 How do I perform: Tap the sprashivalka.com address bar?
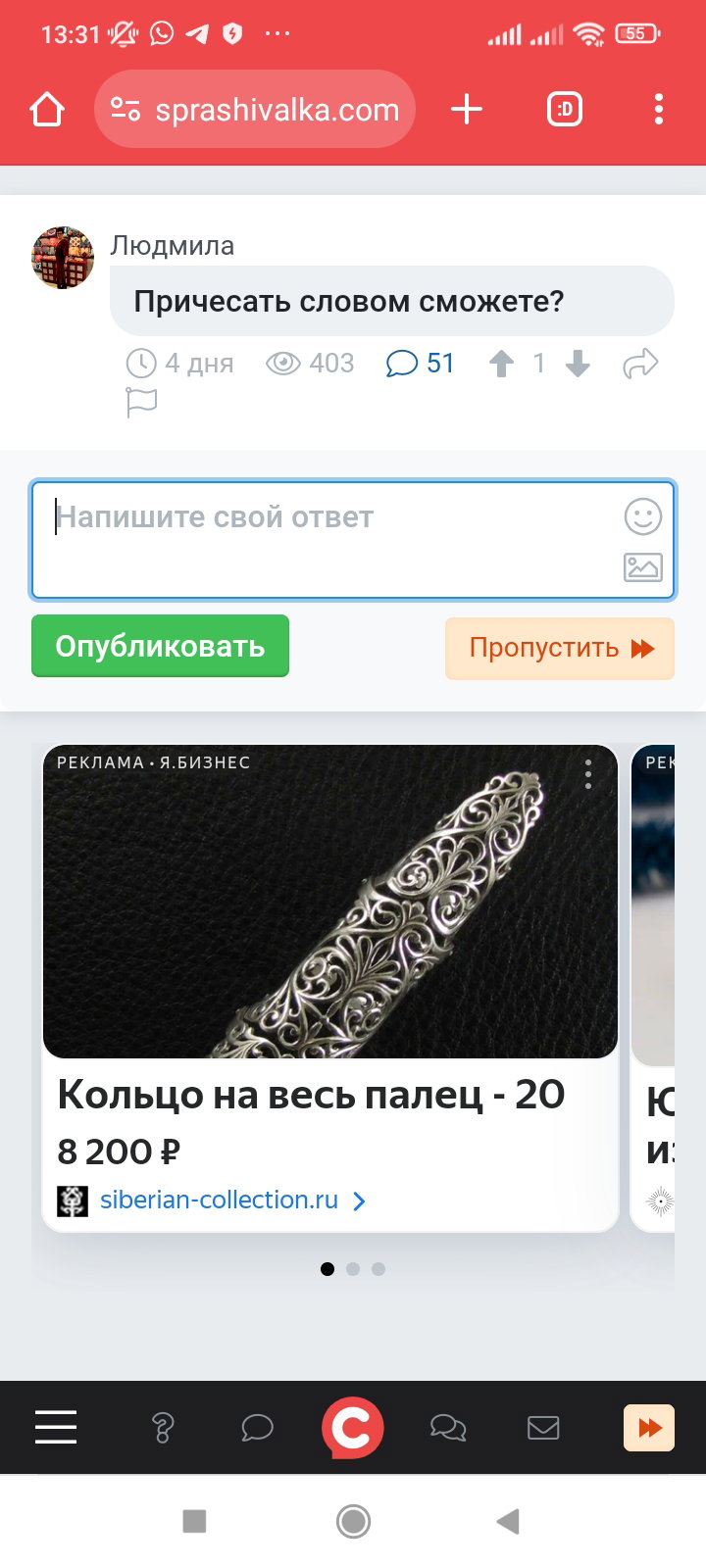pos(255,109)
